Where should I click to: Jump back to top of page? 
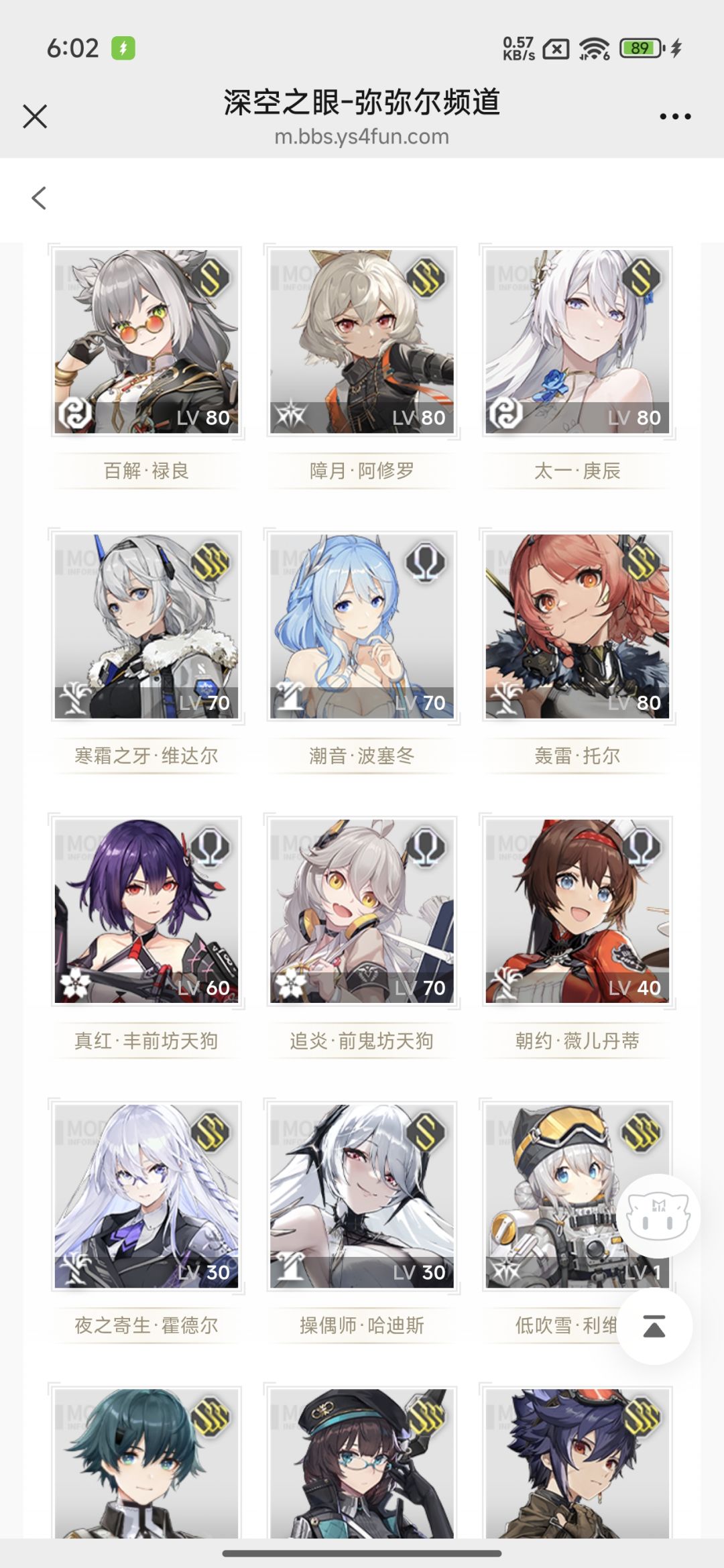[x=654, y=1326]
